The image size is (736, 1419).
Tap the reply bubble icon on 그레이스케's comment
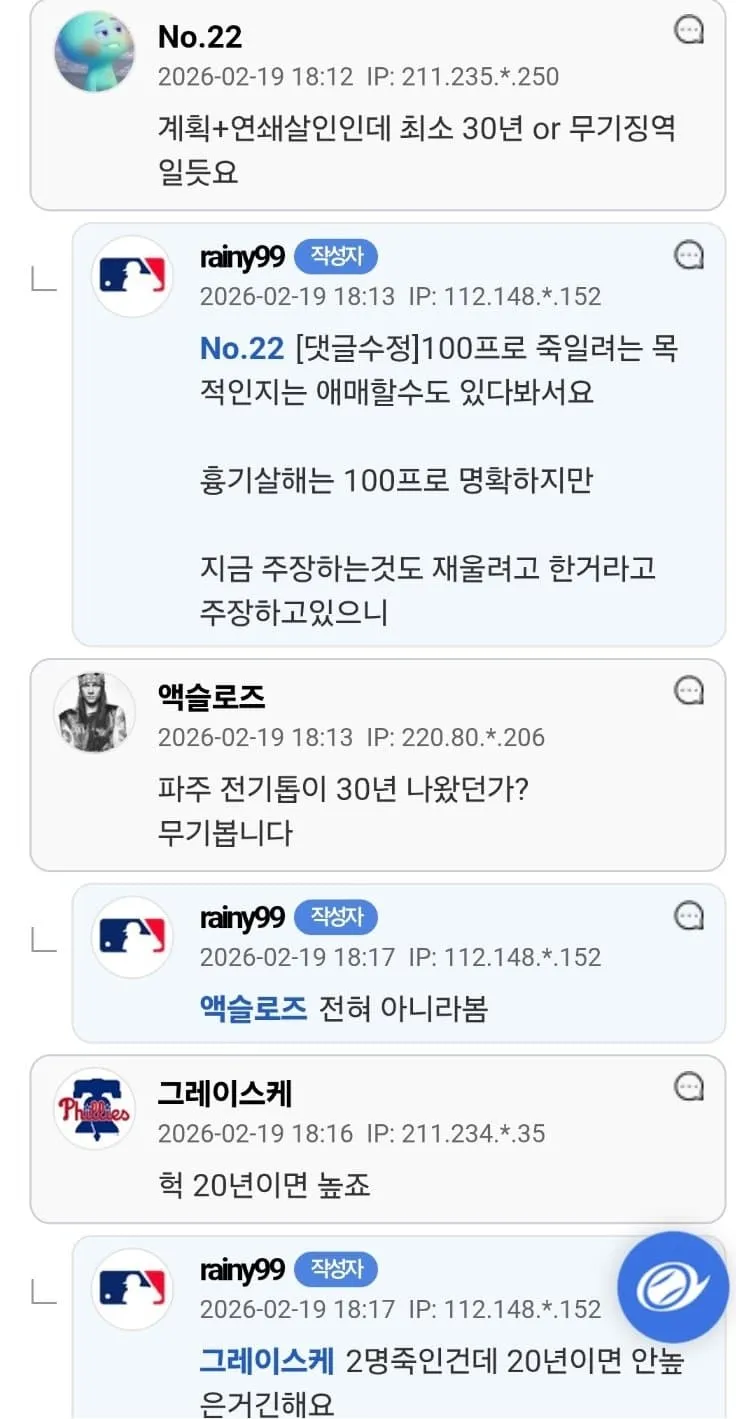(689, 1086)
